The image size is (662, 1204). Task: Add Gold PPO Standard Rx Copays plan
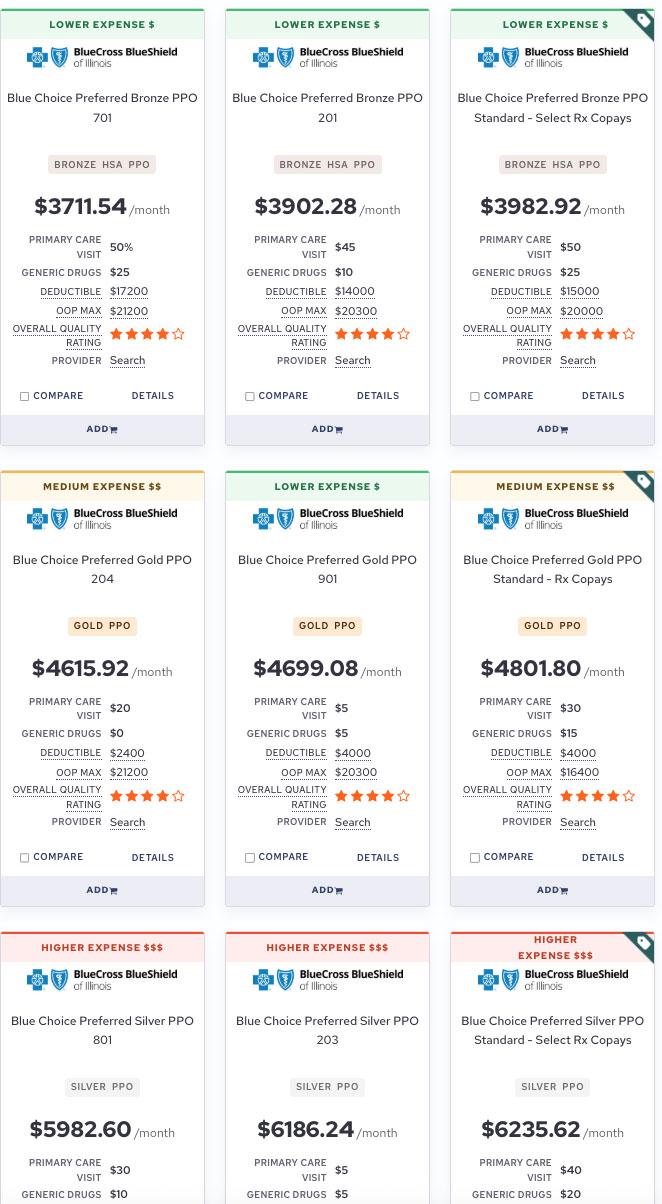tap(552, 890)
